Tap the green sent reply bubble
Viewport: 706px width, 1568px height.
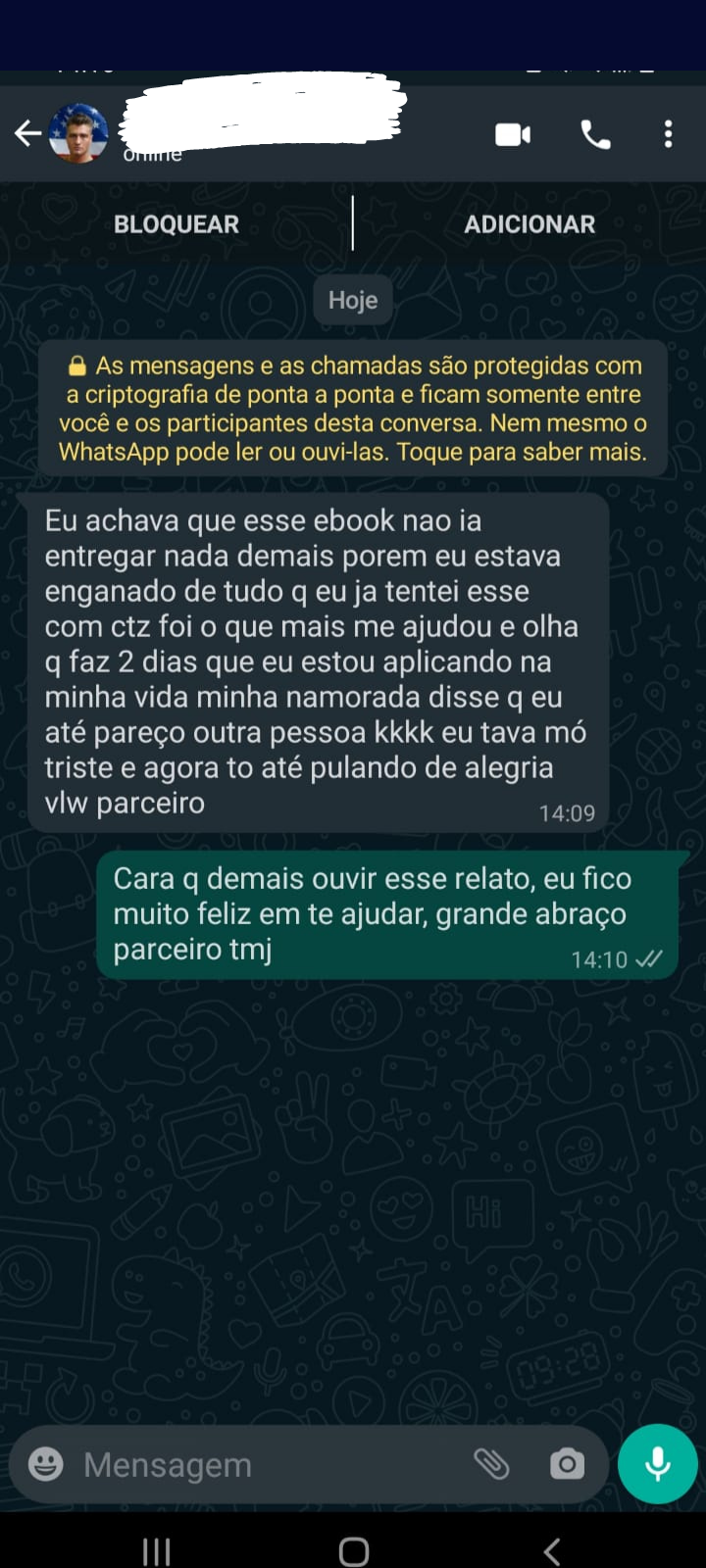387,913
